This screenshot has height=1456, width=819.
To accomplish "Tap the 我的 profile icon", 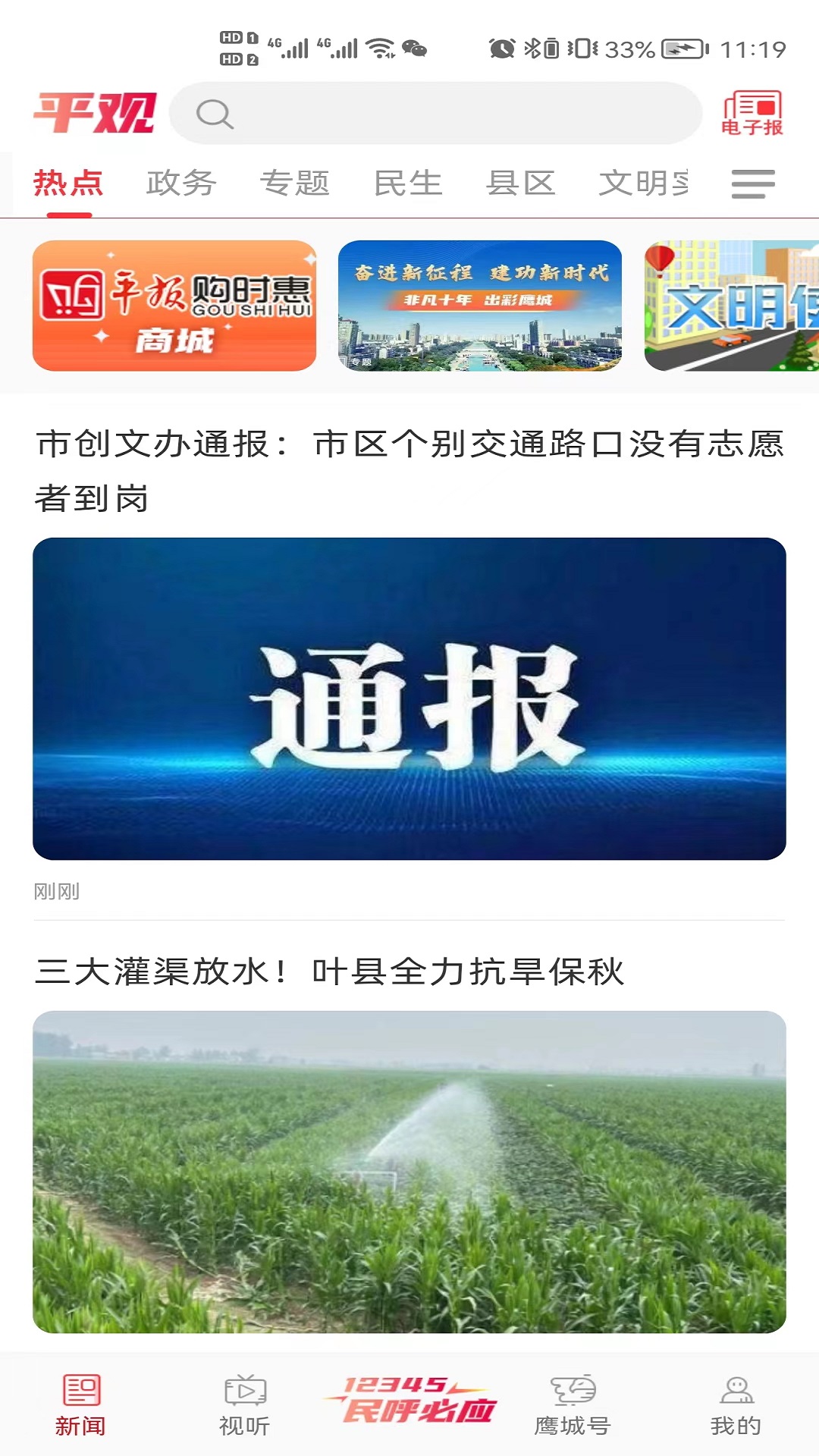I will pos(737,1407).
